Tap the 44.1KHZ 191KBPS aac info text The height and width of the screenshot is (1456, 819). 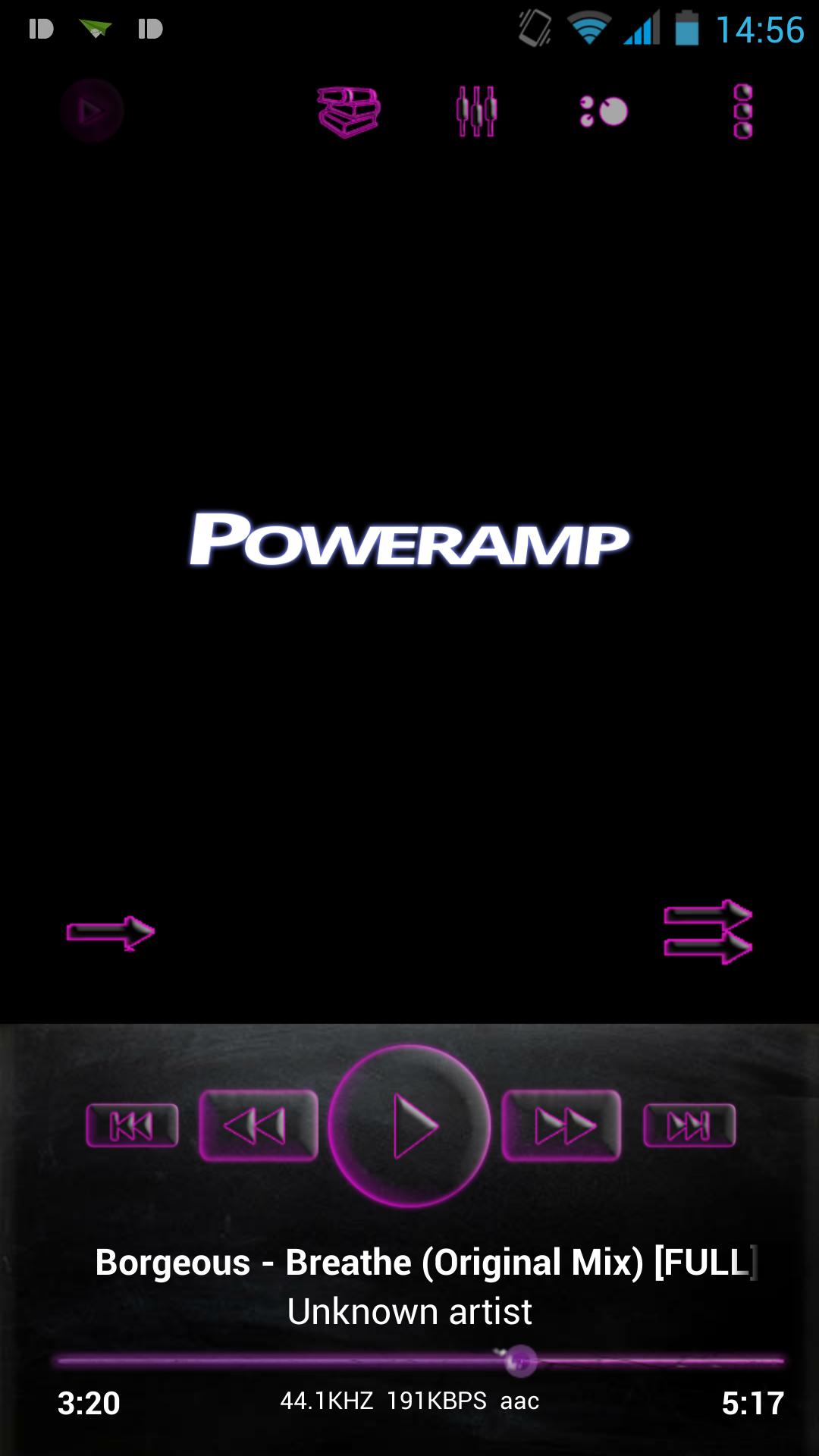point(409,1401)
